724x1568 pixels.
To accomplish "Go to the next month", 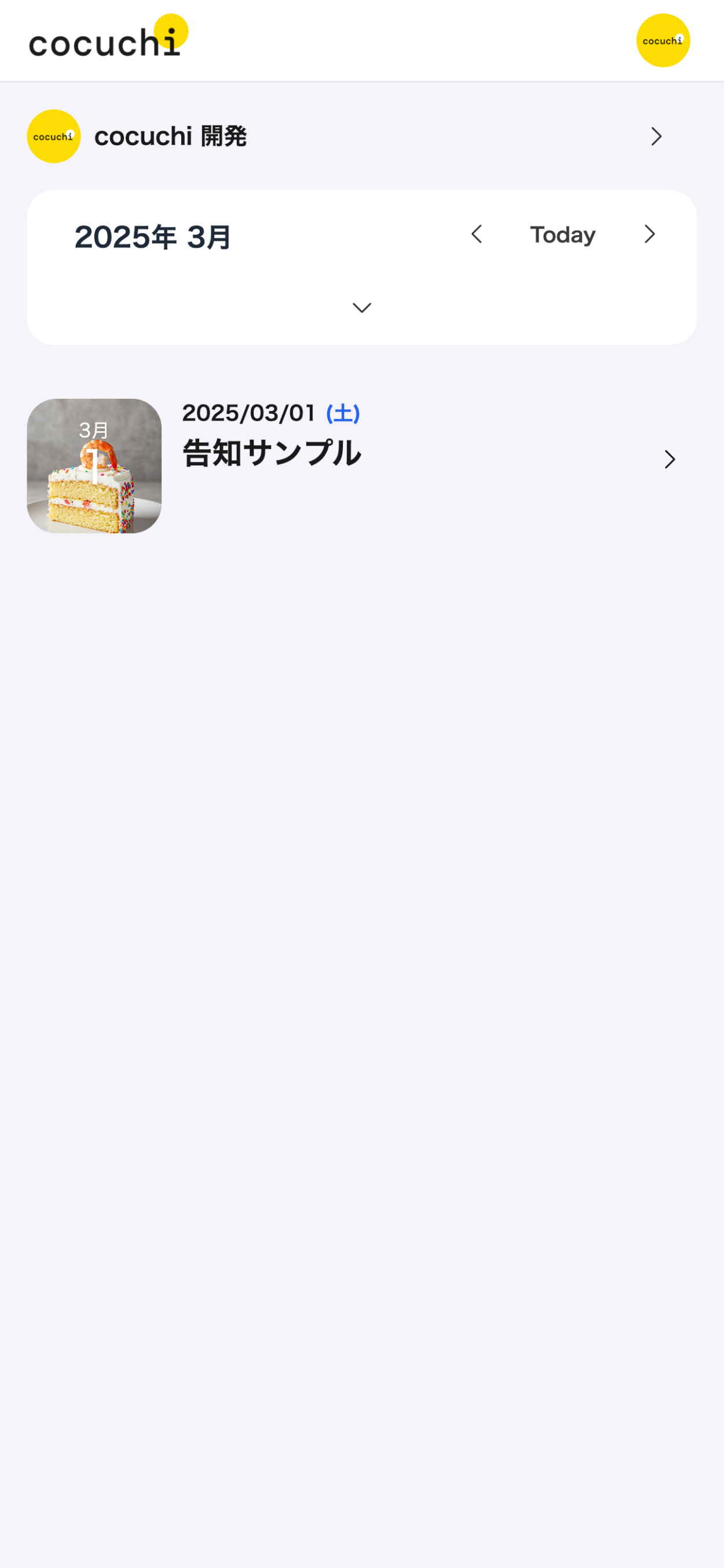I will pyautogui.click(x=649, y=234).
